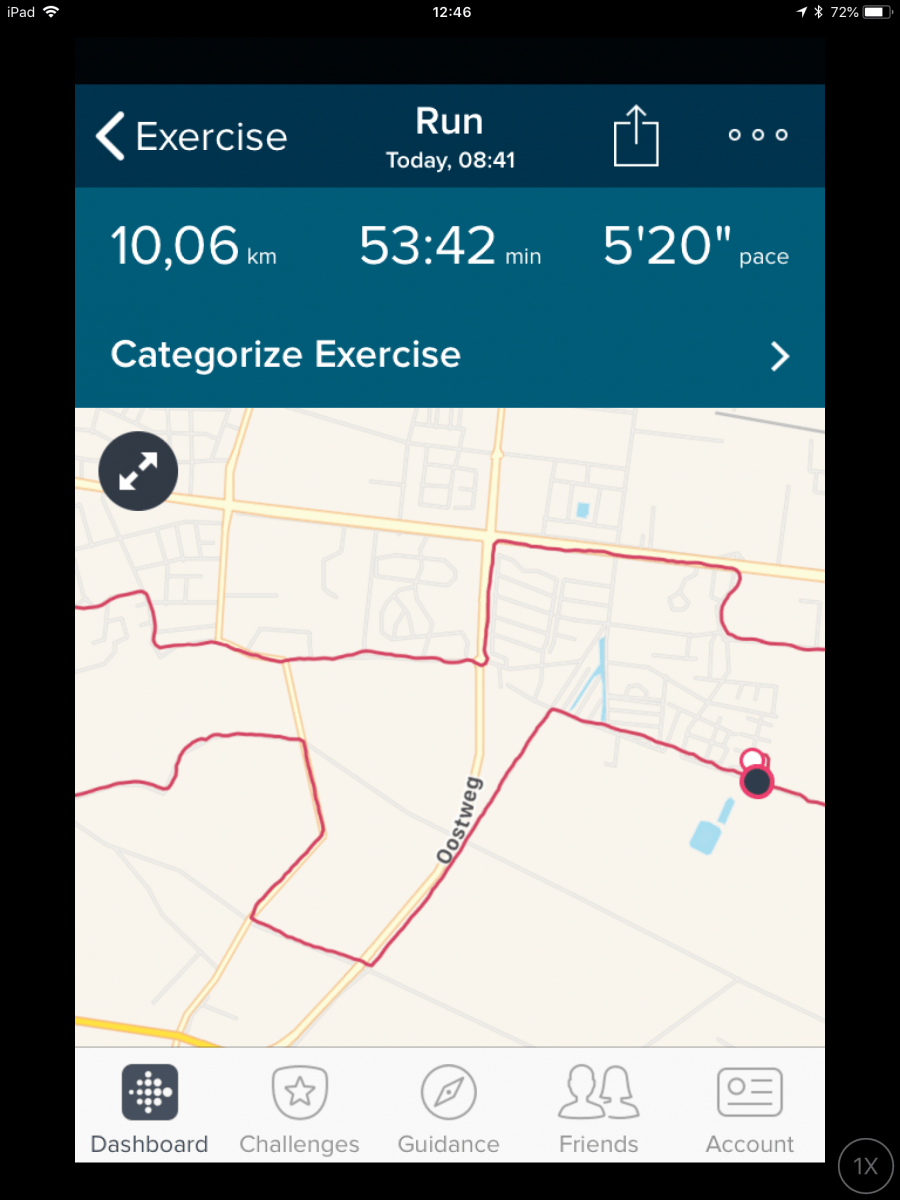Share this run
Screen dimensions: 900x1200
(x=636, y=136)
